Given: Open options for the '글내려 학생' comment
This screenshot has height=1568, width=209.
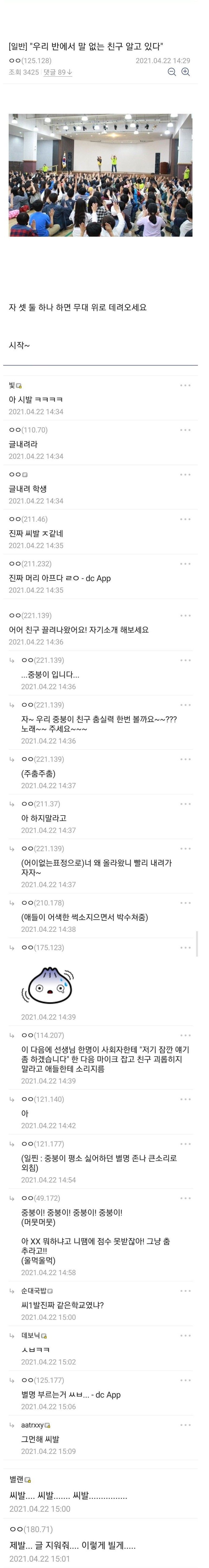Looking at the screenshot, I should point(185,475).
